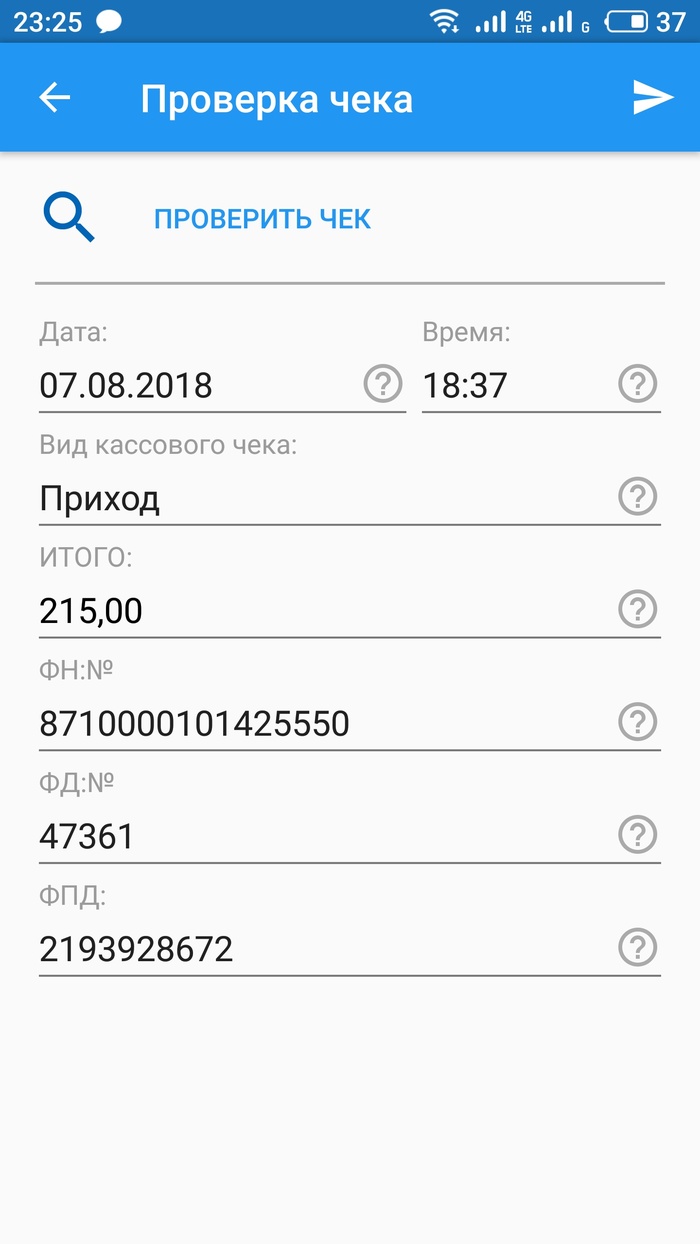Go back using the arrow icon

55,98
